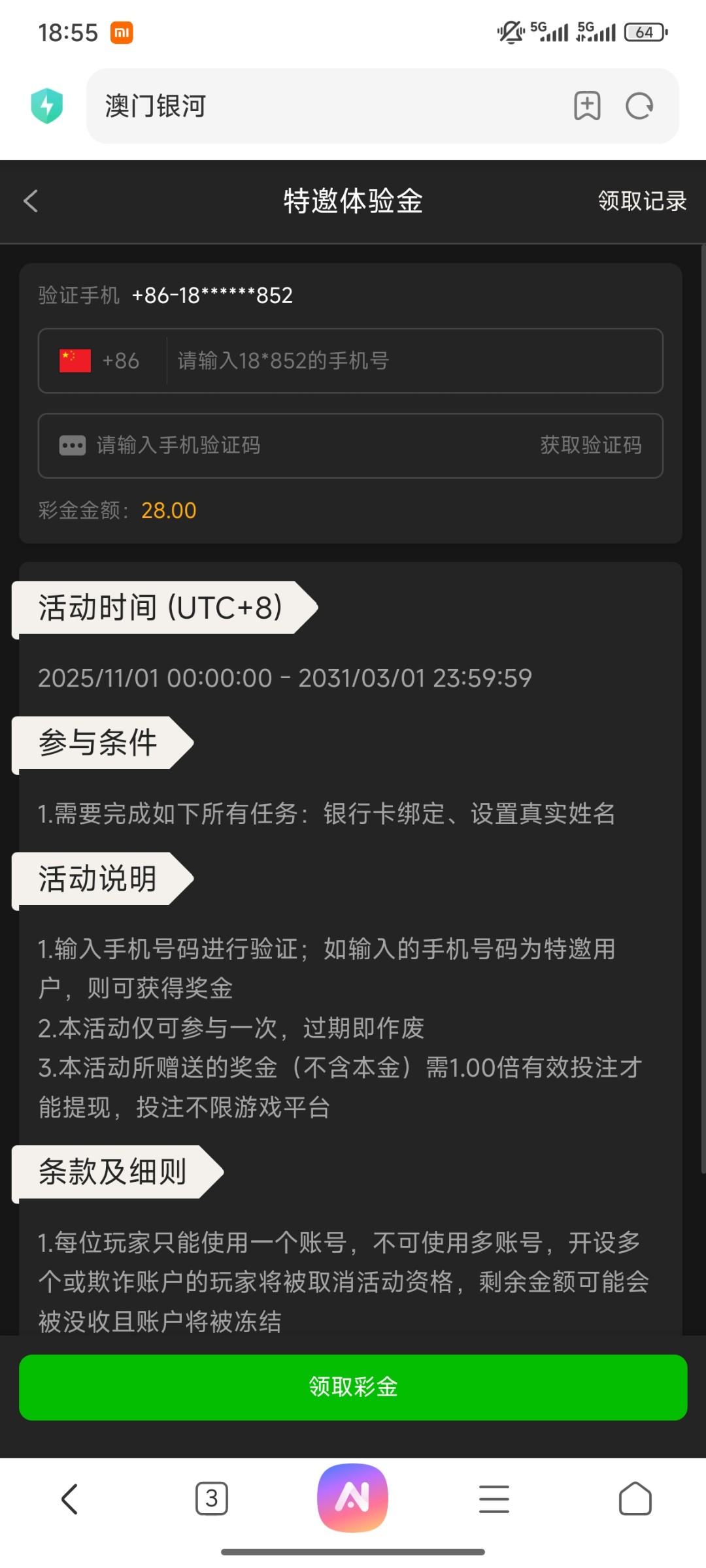Add this page to bookmarks
This screenshot has height=1568, width=706.
586,106
